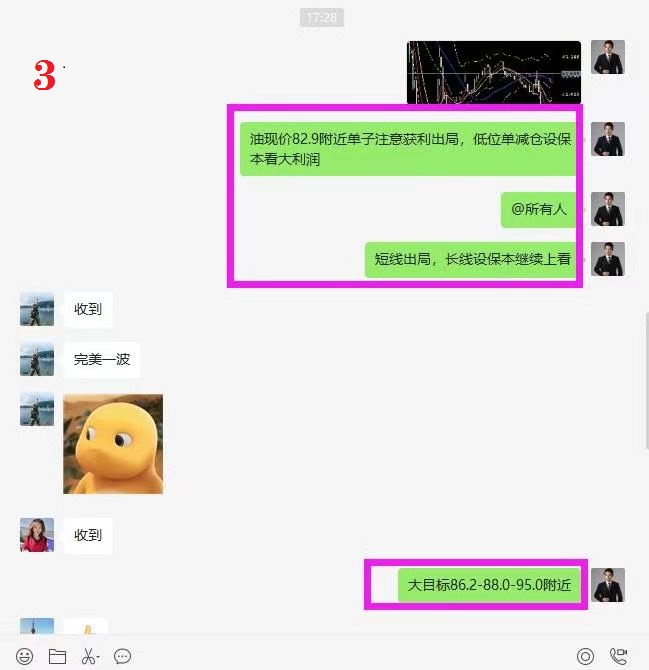
Task: Open the live stream icon
Action: pyautogui.click(x=585, y=657)
